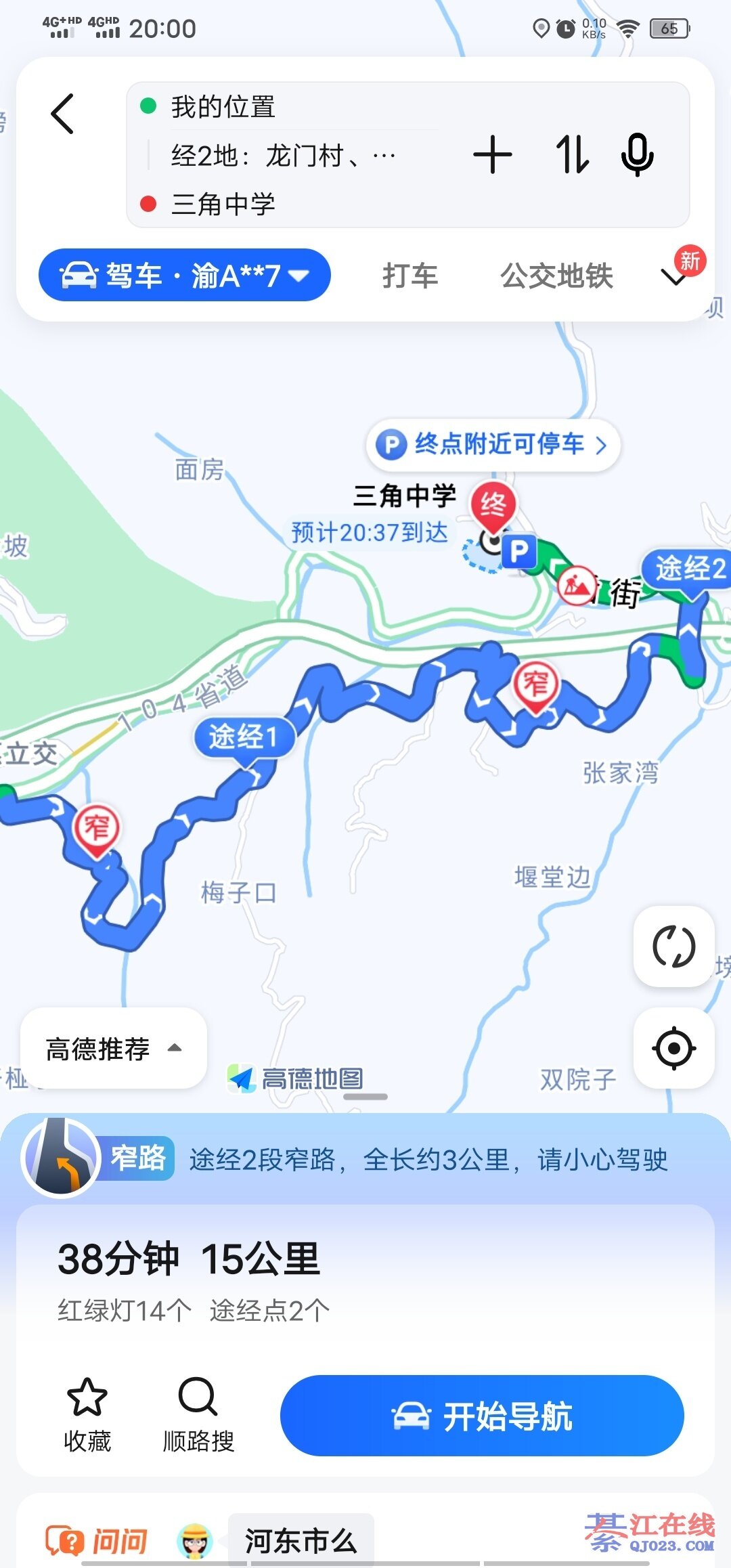Center map on my current location

click(673, 1048)
